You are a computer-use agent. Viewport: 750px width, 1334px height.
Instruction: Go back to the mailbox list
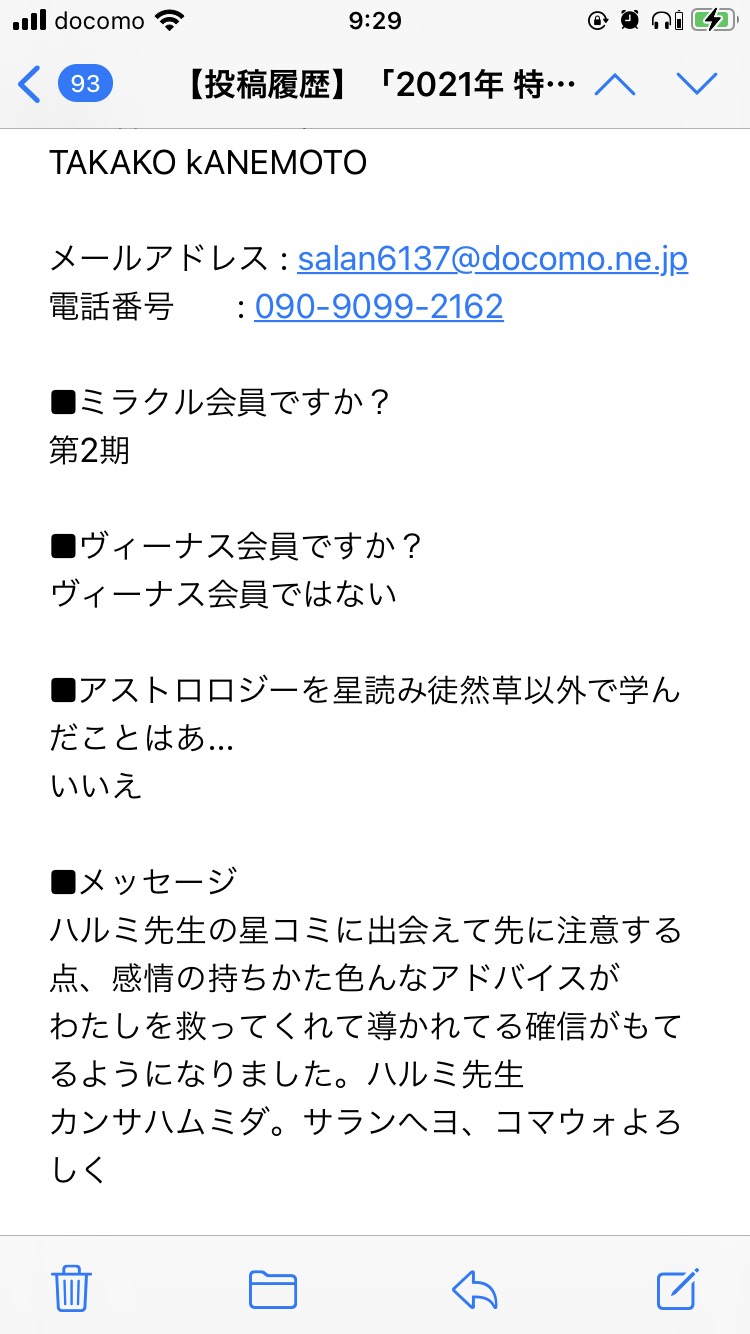pos(64,85)
